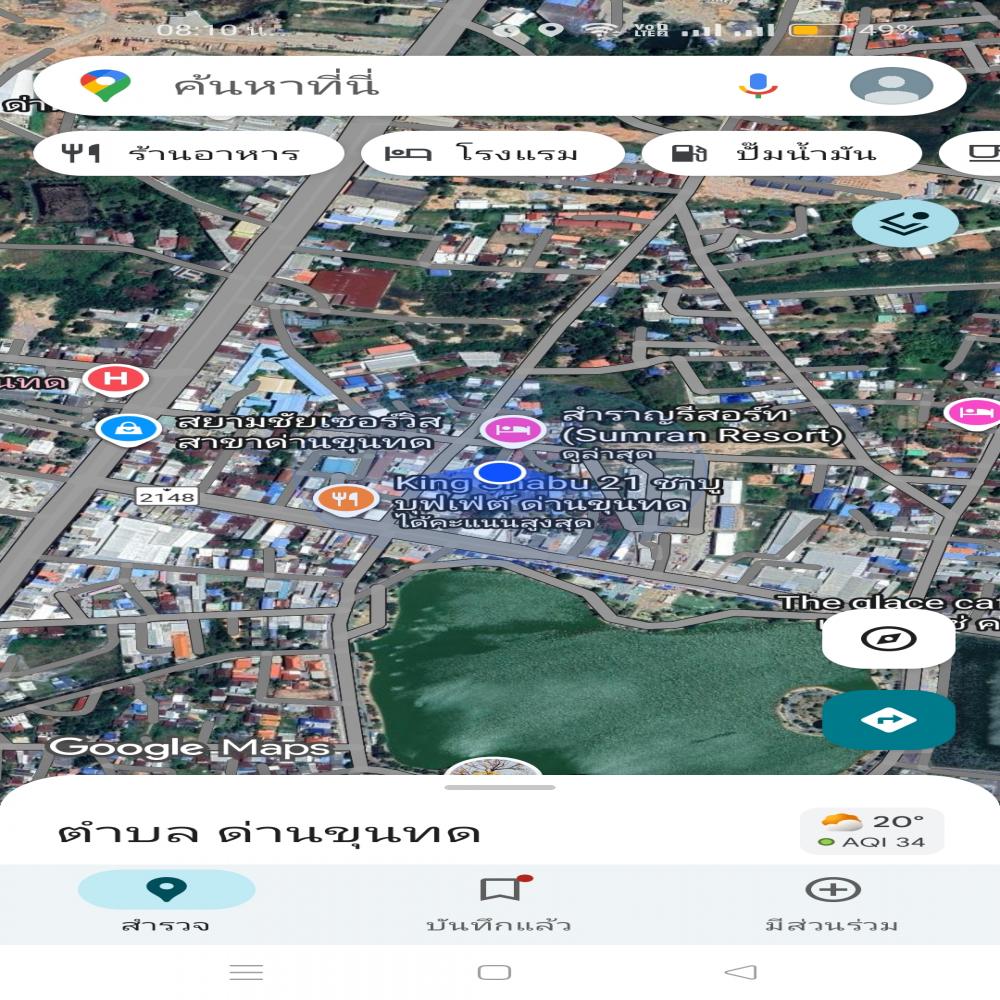Open directions with the teal arrow button
1000x1000 pixels.
click(888, 720)
